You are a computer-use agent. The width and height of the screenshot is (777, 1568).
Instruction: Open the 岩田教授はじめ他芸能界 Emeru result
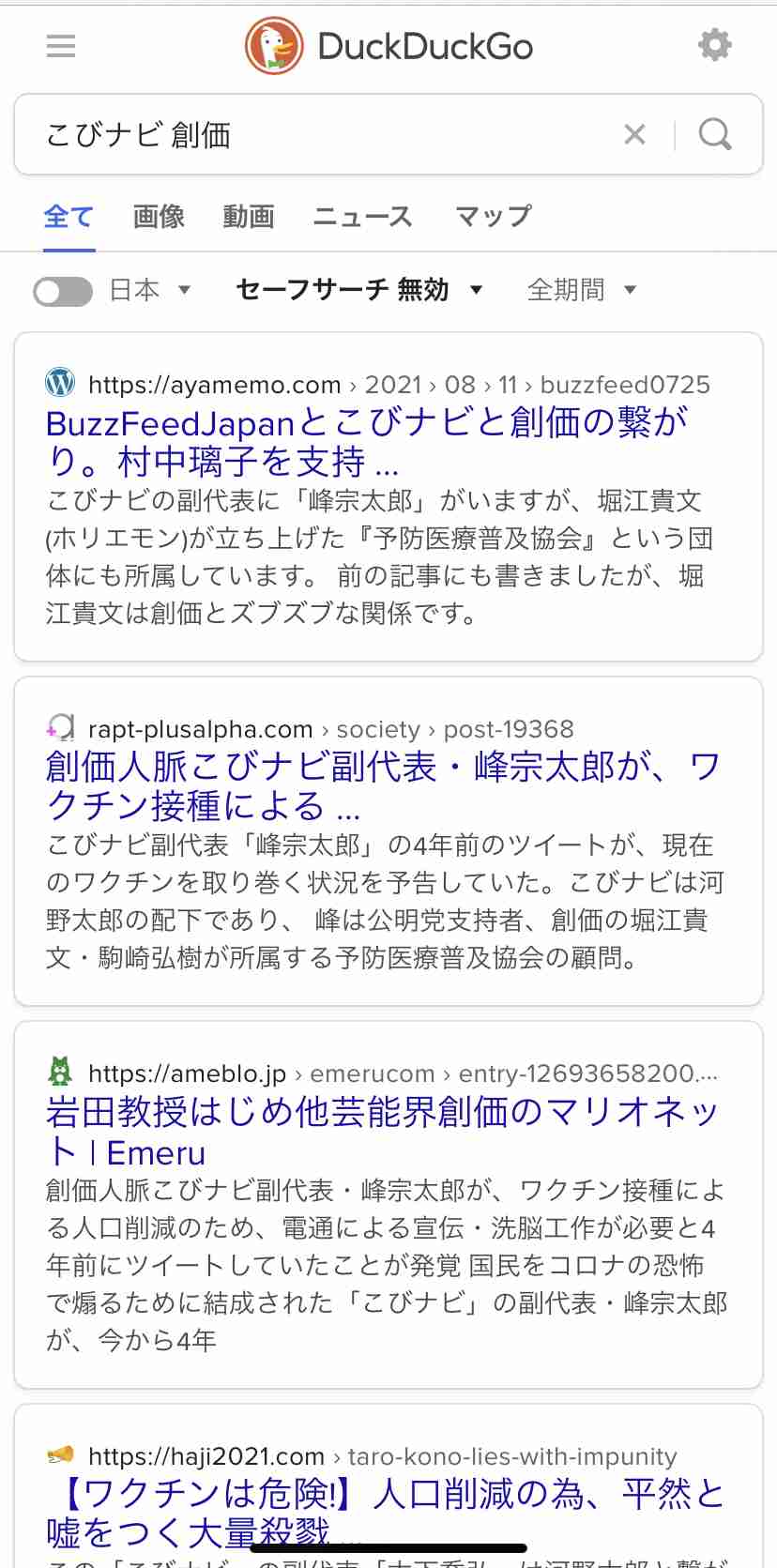(382, 1132)
